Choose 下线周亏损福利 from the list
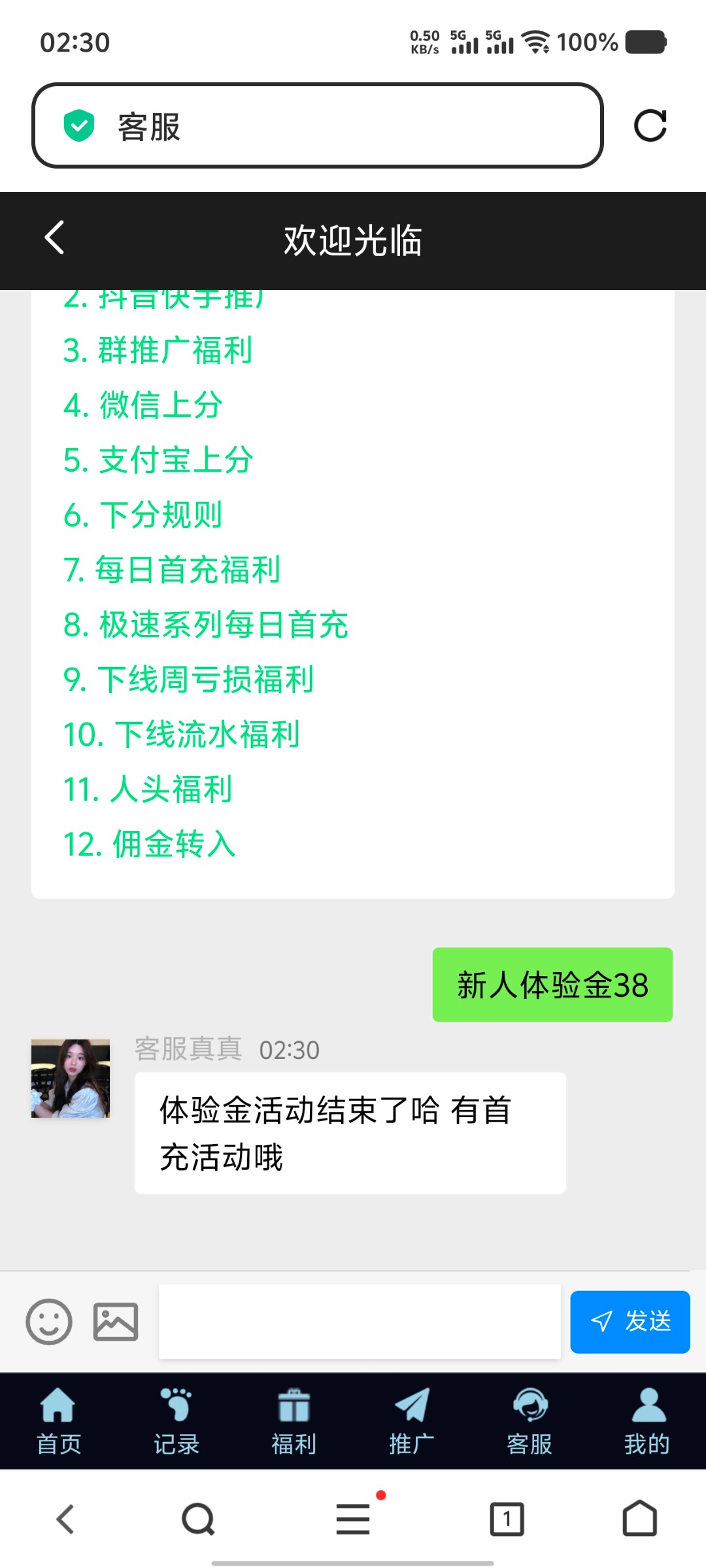Screen dimensions: 706x1568 tap(189, 679)
